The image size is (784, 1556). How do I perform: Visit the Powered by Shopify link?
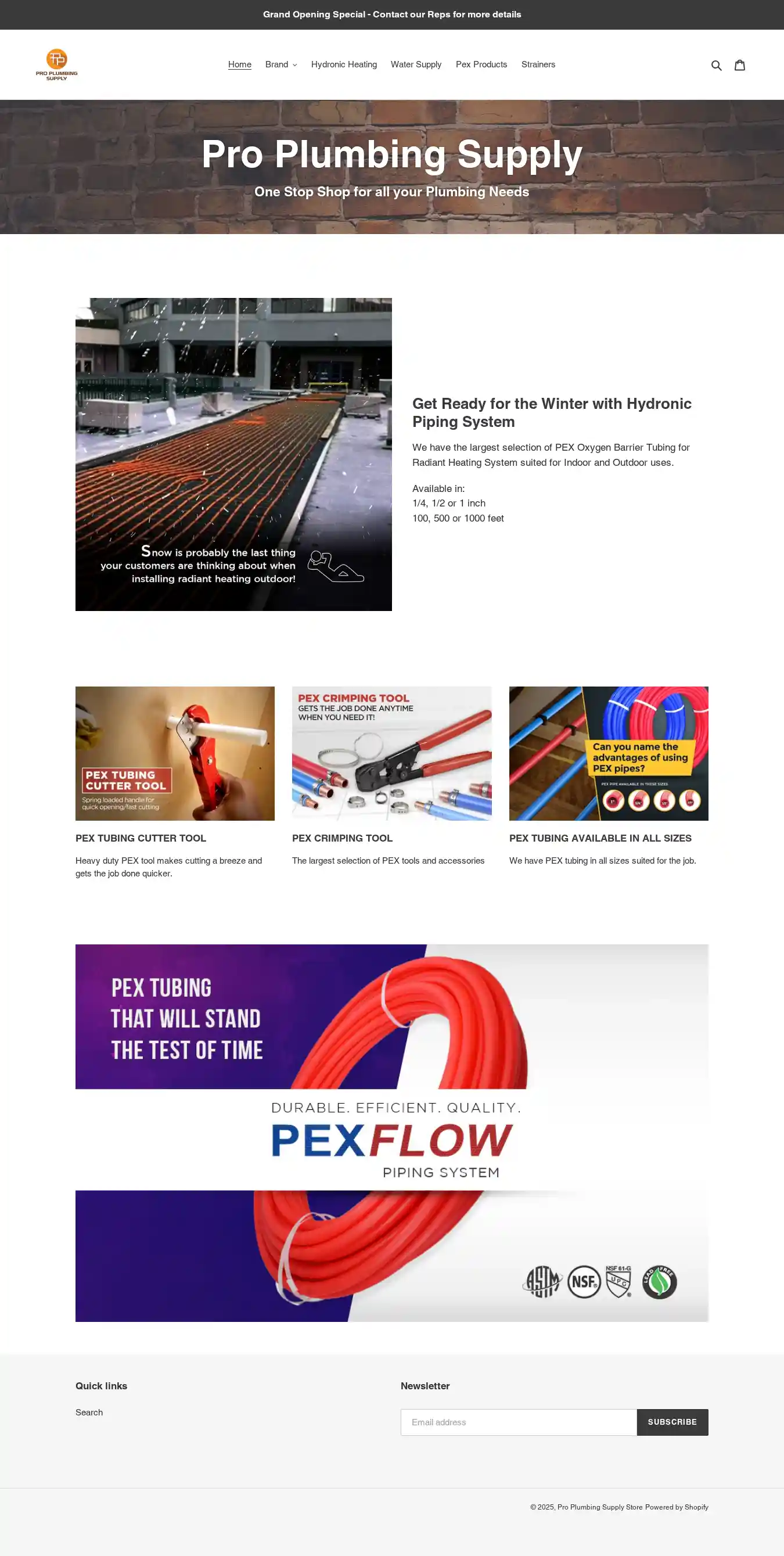coord(677,1507)
